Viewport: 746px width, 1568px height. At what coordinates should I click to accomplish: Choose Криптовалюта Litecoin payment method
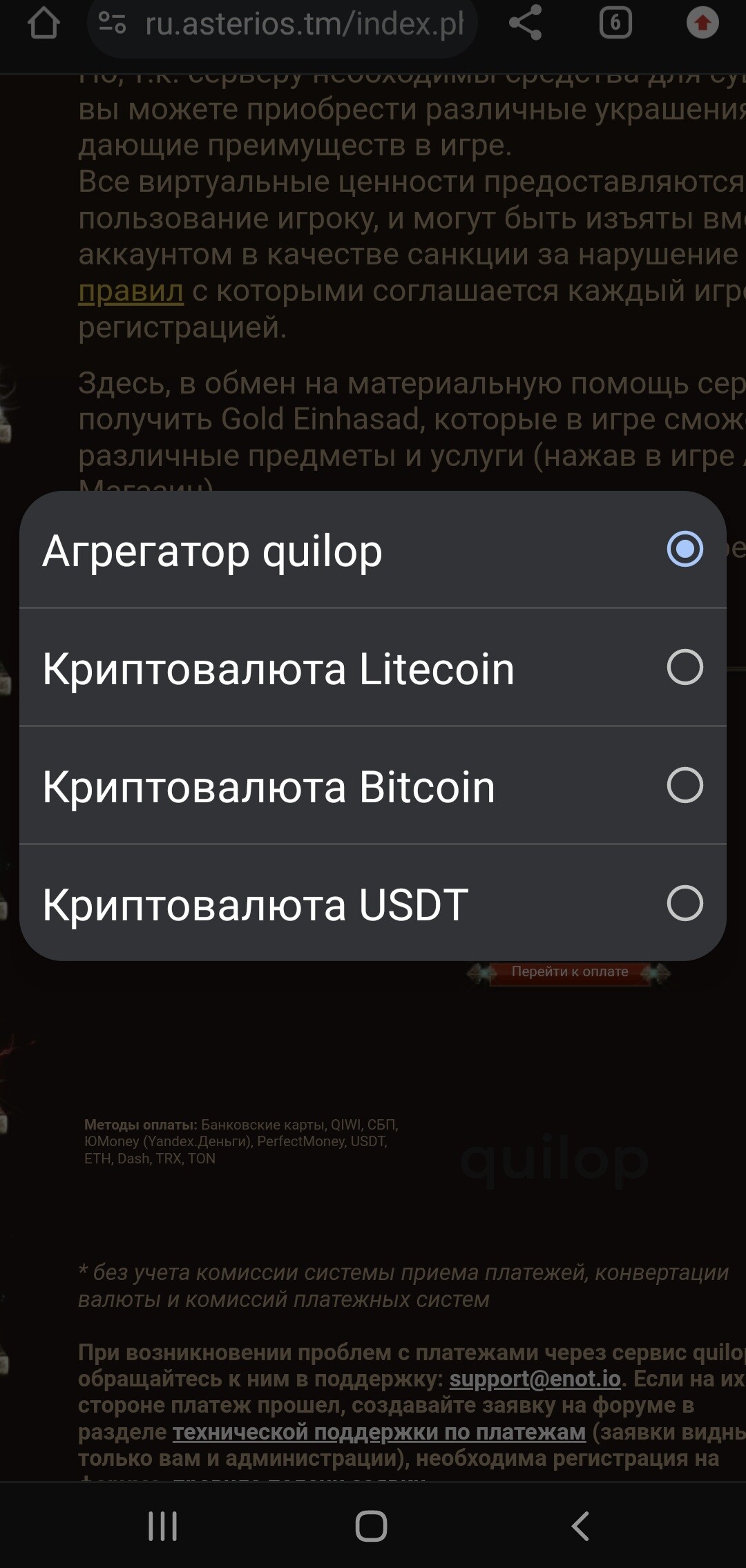click(x=373, y=668)
